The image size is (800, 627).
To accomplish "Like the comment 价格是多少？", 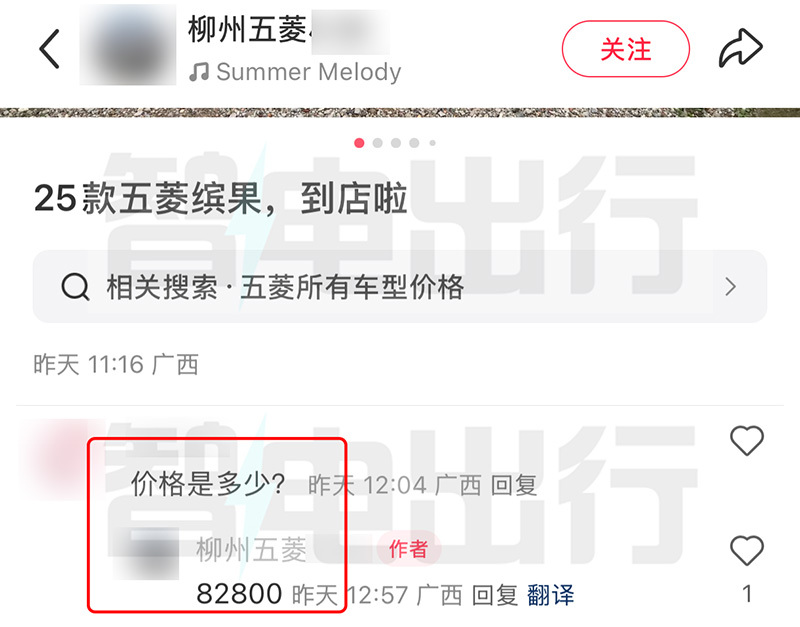I will (747, 441).
